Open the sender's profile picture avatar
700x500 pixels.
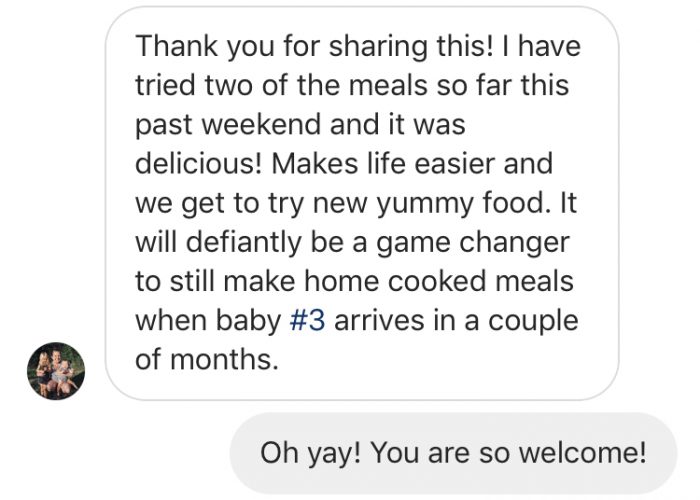coord(56,371)
